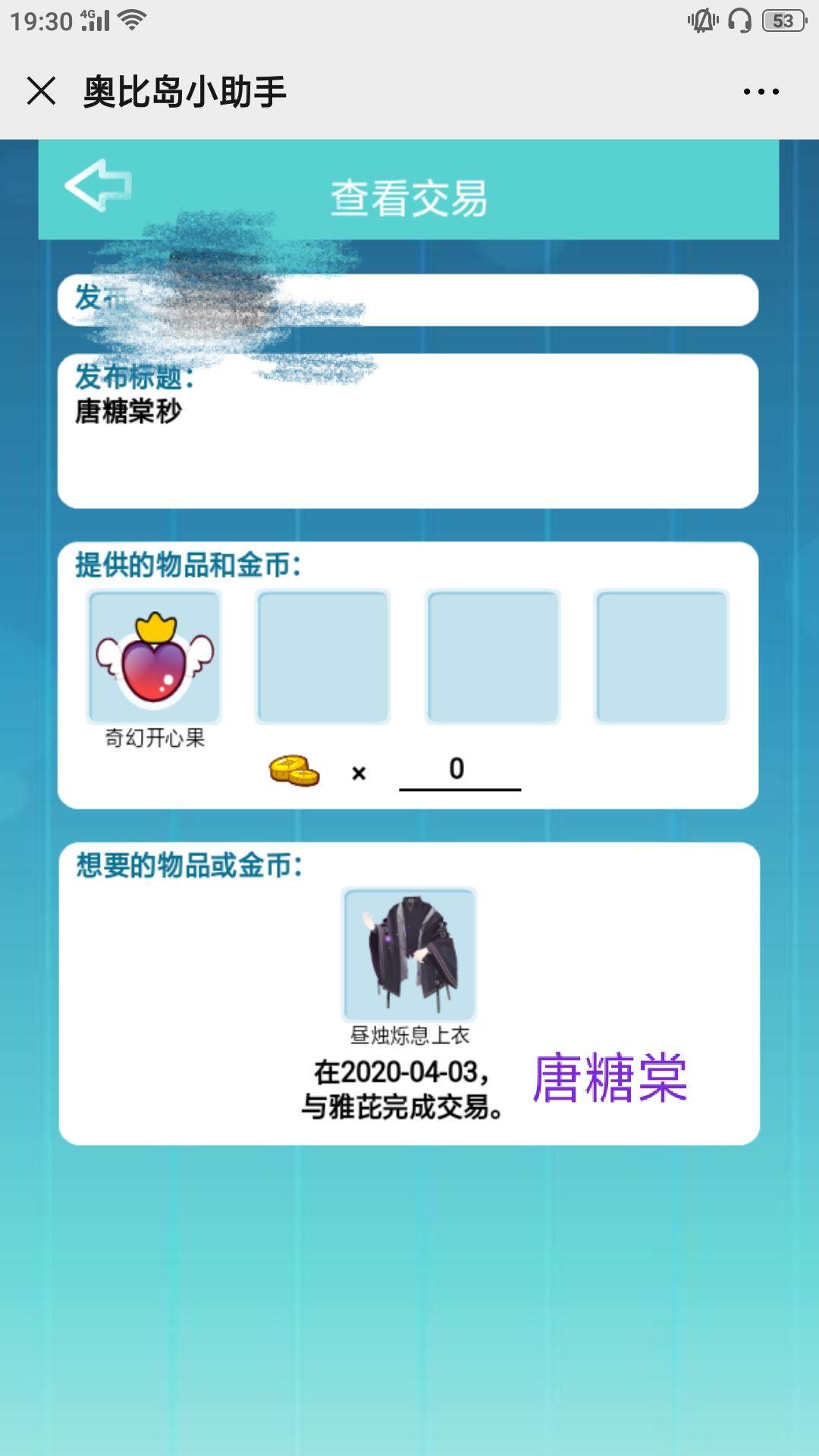Close the 奥比岛小助手 mini program page
The width and height of the screenshot is (819, 1456).
[x=42, y=91]
